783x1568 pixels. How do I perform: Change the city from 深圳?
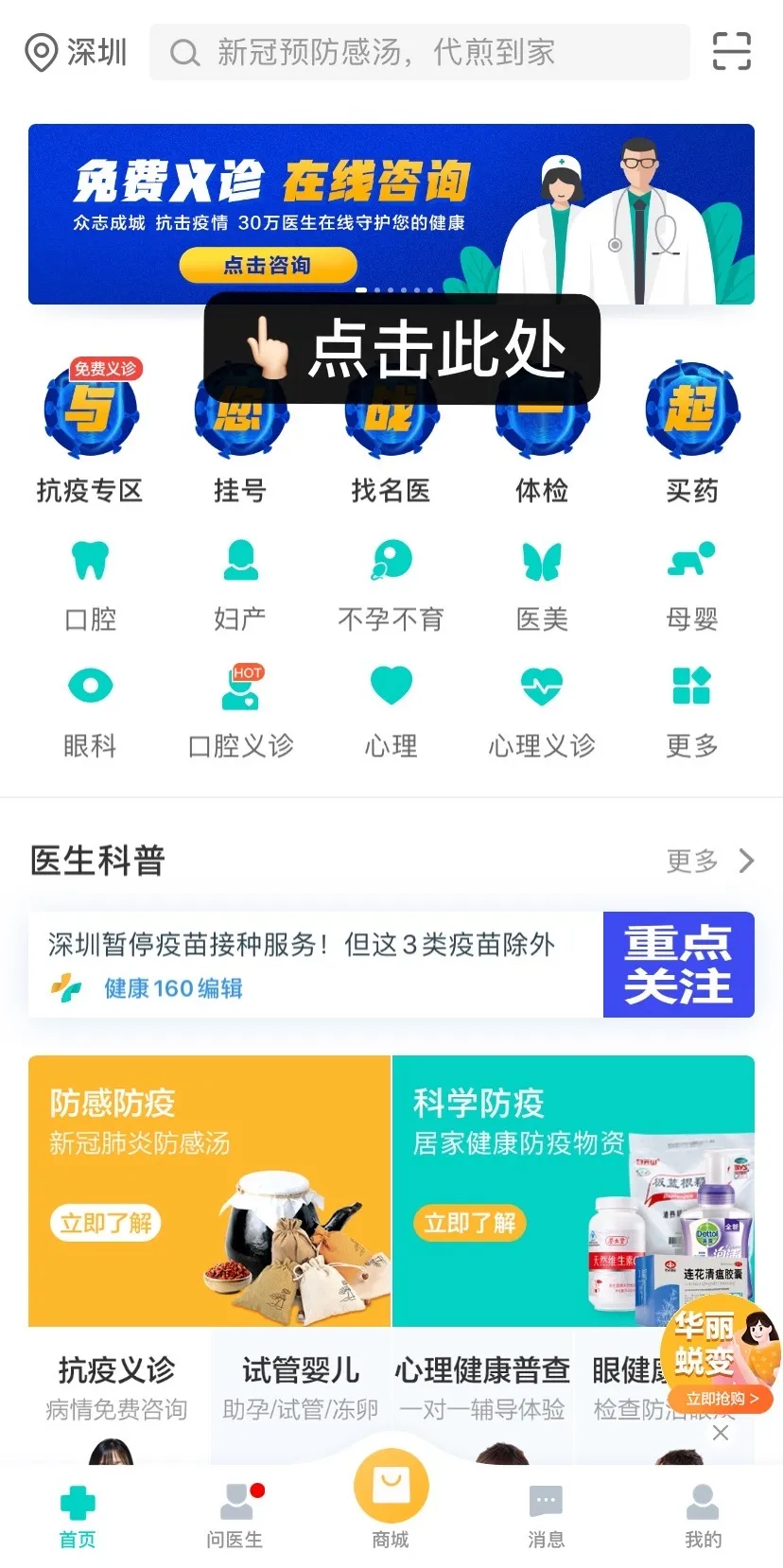76,52
